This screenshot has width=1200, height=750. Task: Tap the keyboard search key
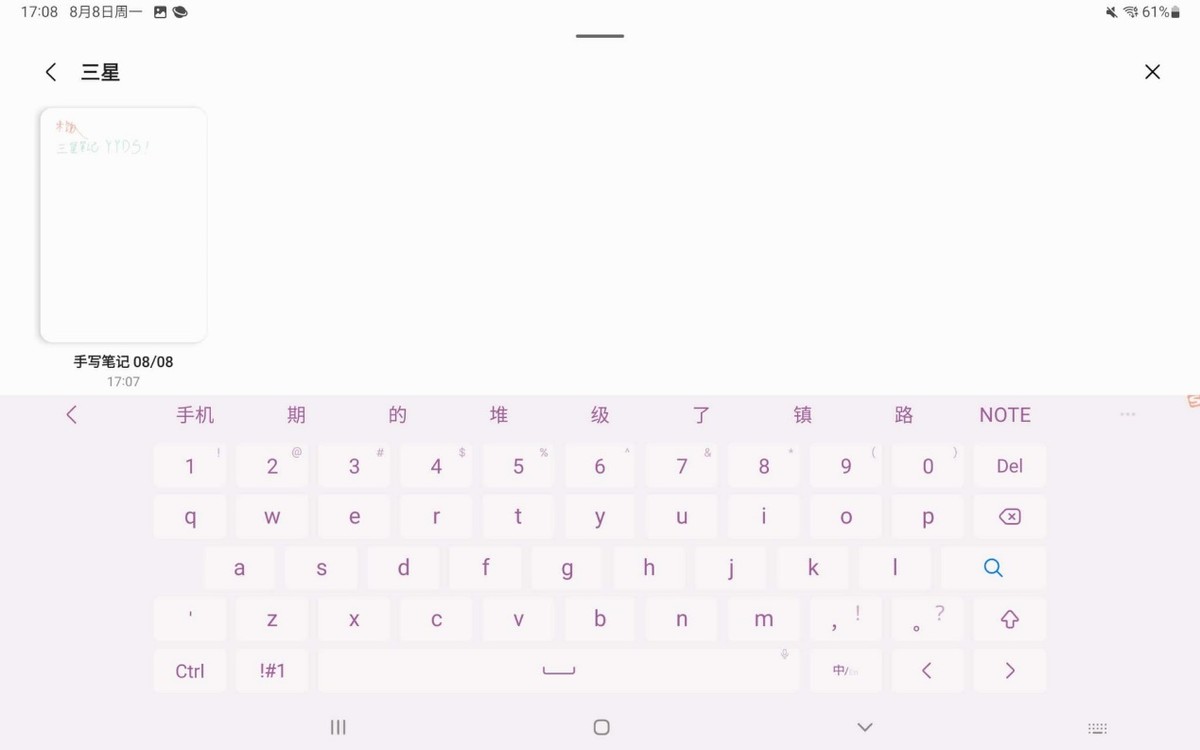(992, 568)
